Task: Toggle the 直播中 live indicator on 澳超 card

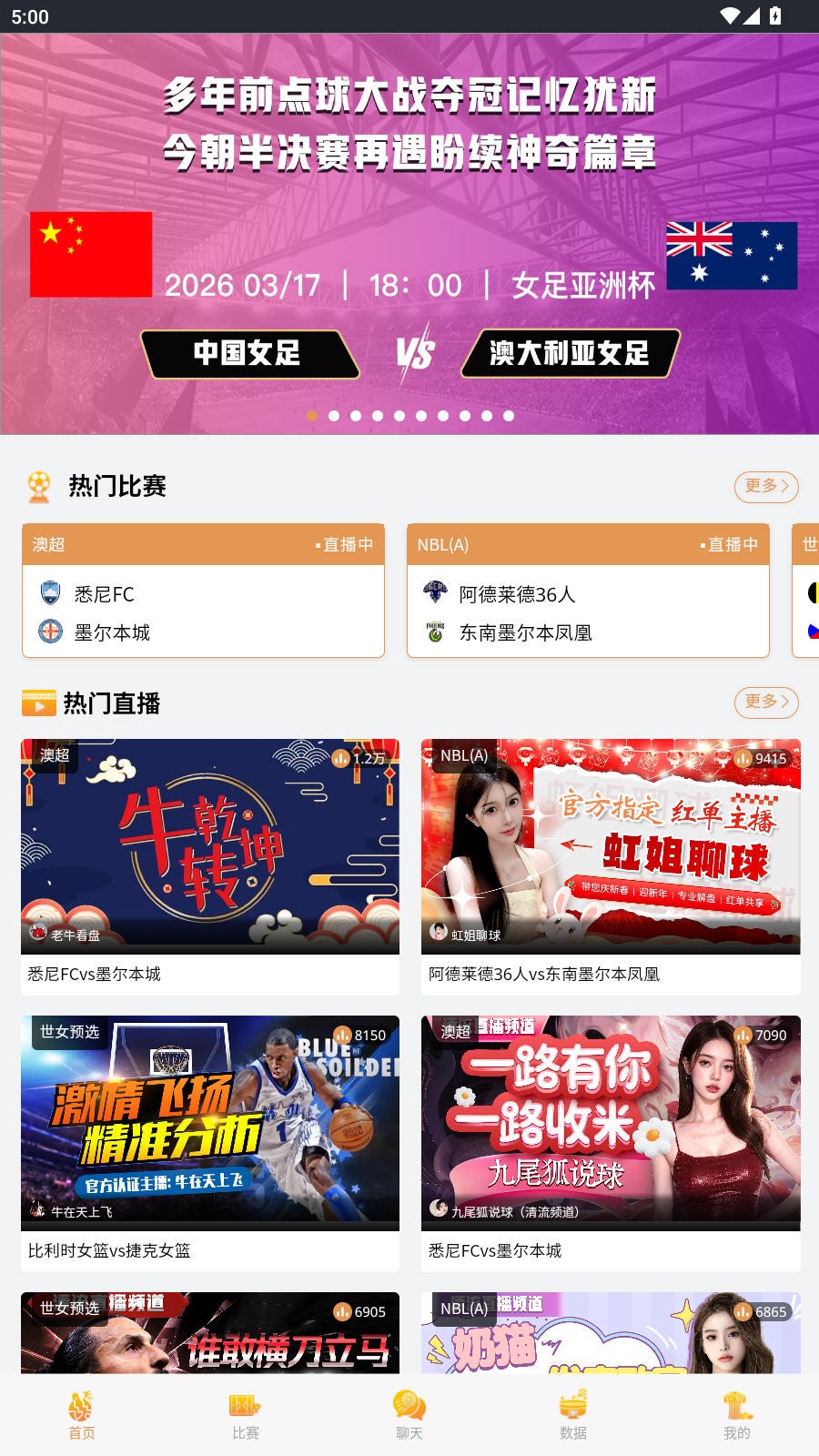Action: (341, 545)
